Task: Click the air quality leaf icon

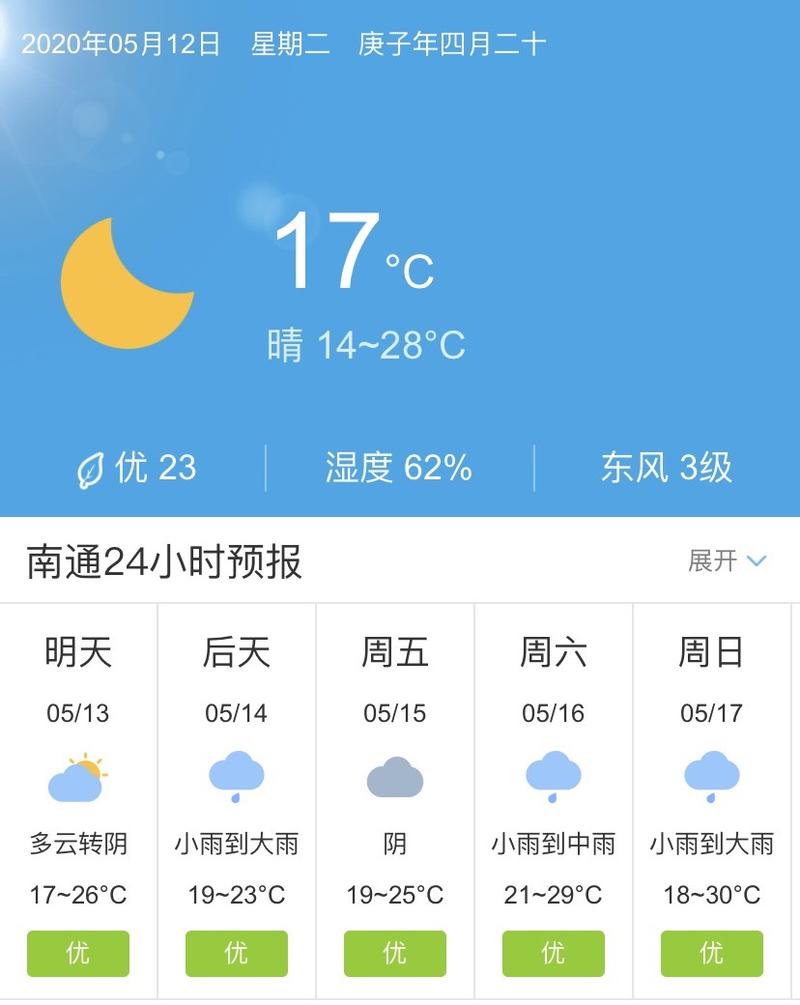Action: point(94,466)
